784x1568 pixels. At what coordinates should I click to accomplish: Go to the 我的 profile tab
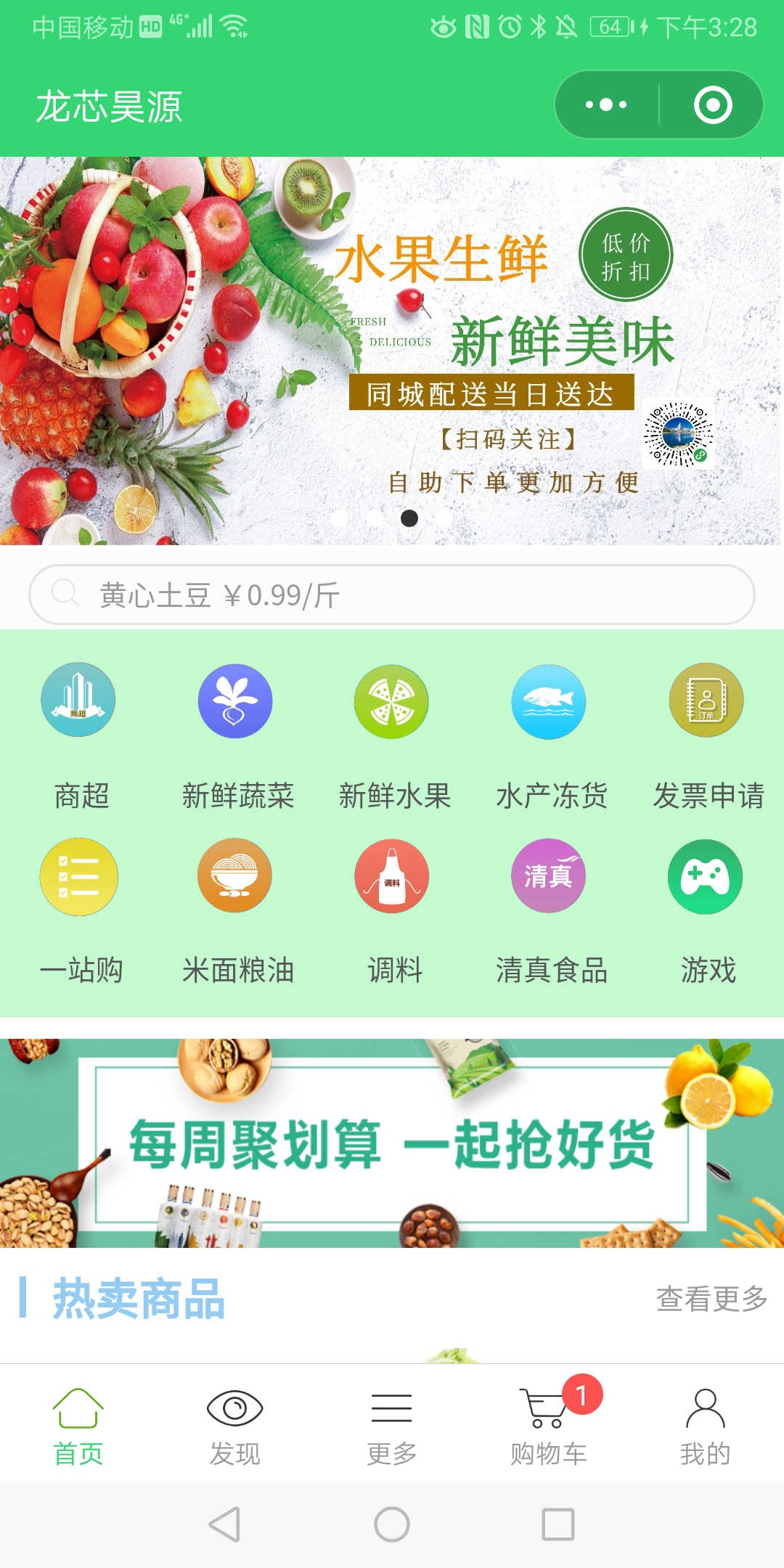706,1426
